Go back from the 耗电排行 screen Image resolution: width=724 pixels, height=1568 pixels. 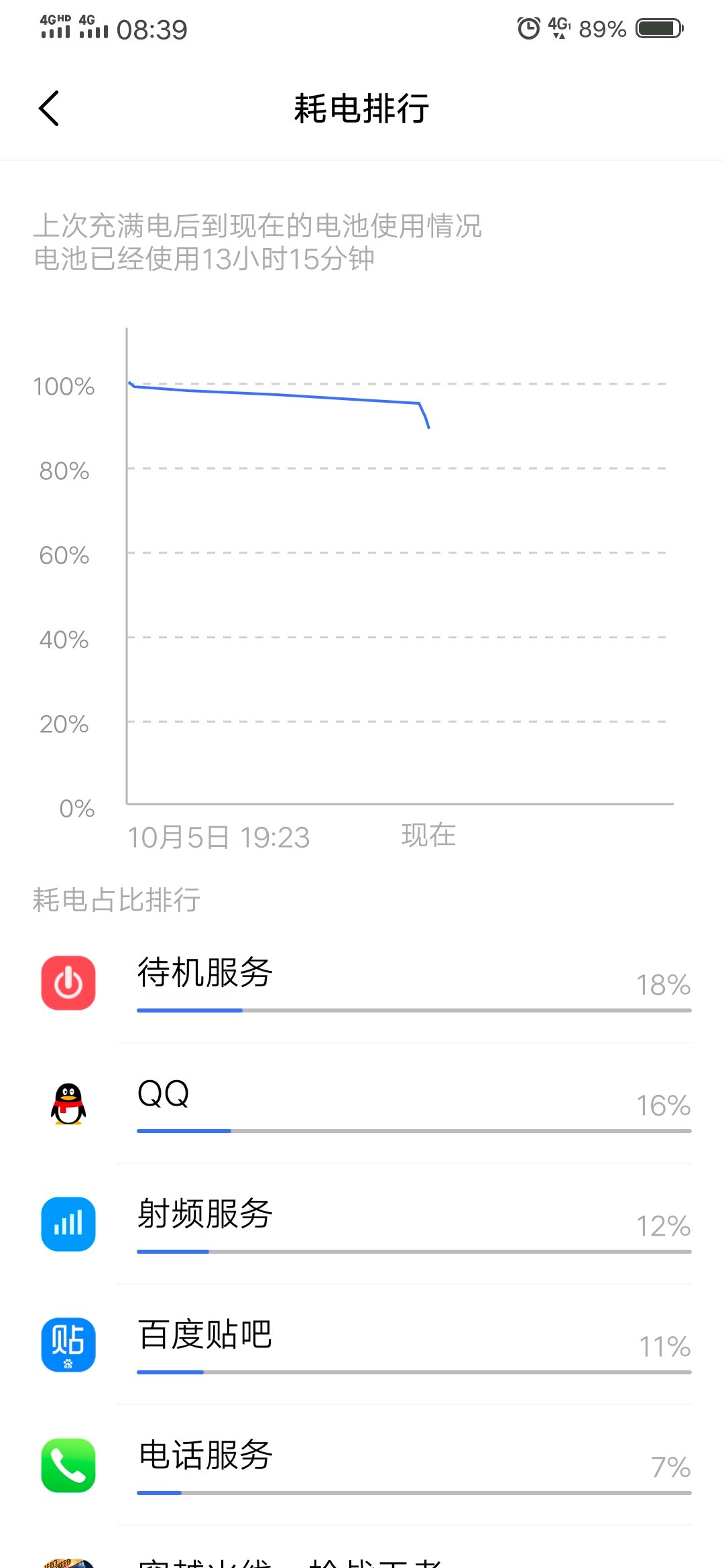(49, 108)
